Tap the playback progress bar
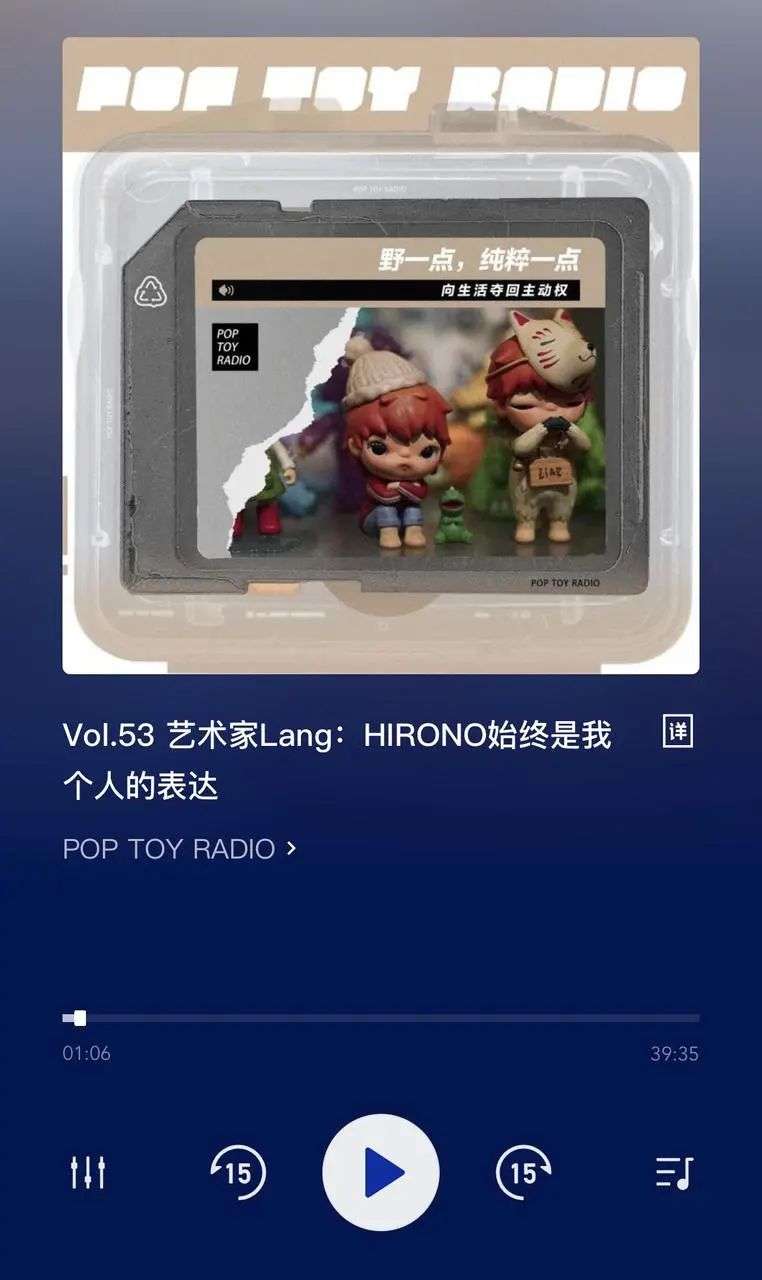 coord(380,1018)
